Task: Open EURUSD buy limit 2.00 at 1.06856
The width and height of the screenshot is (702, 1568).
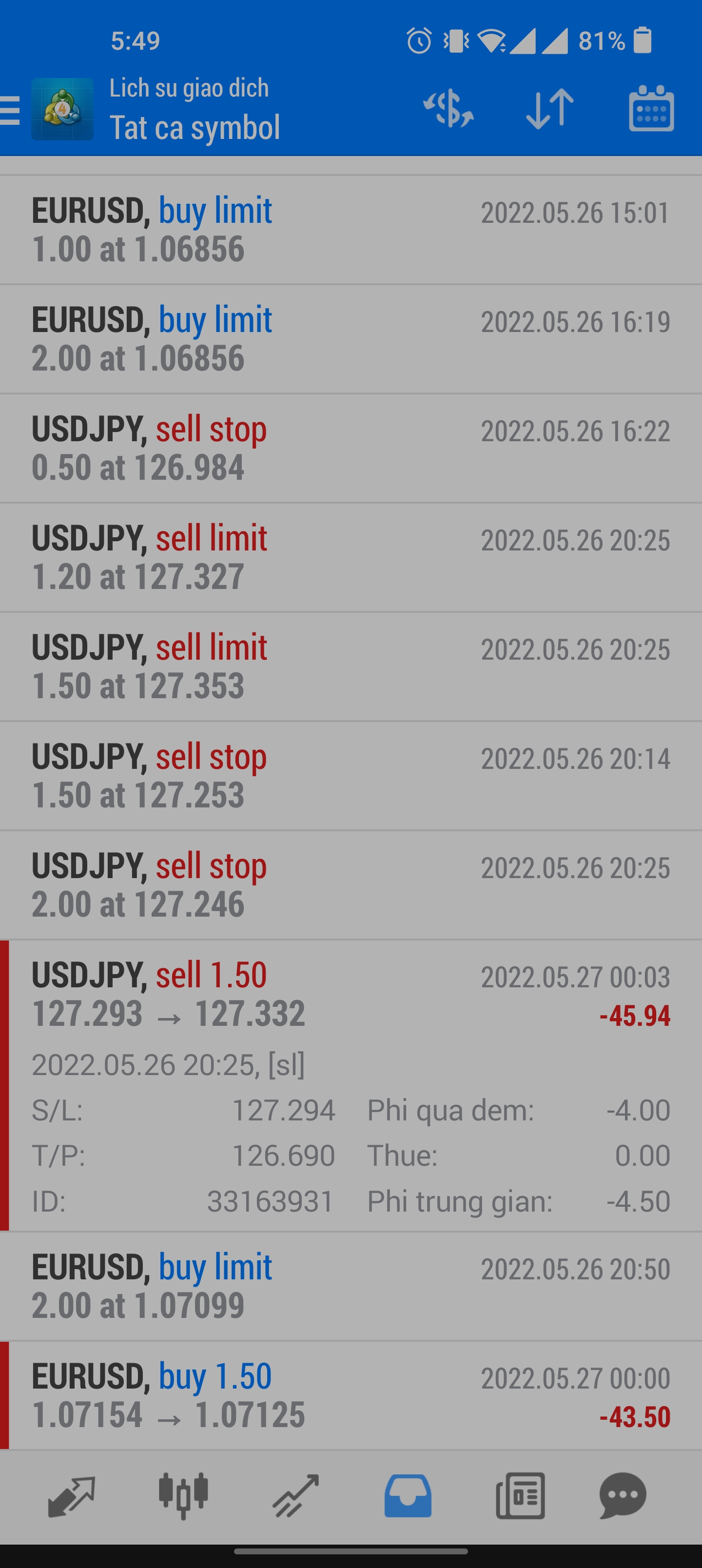Action: point(351,339)
